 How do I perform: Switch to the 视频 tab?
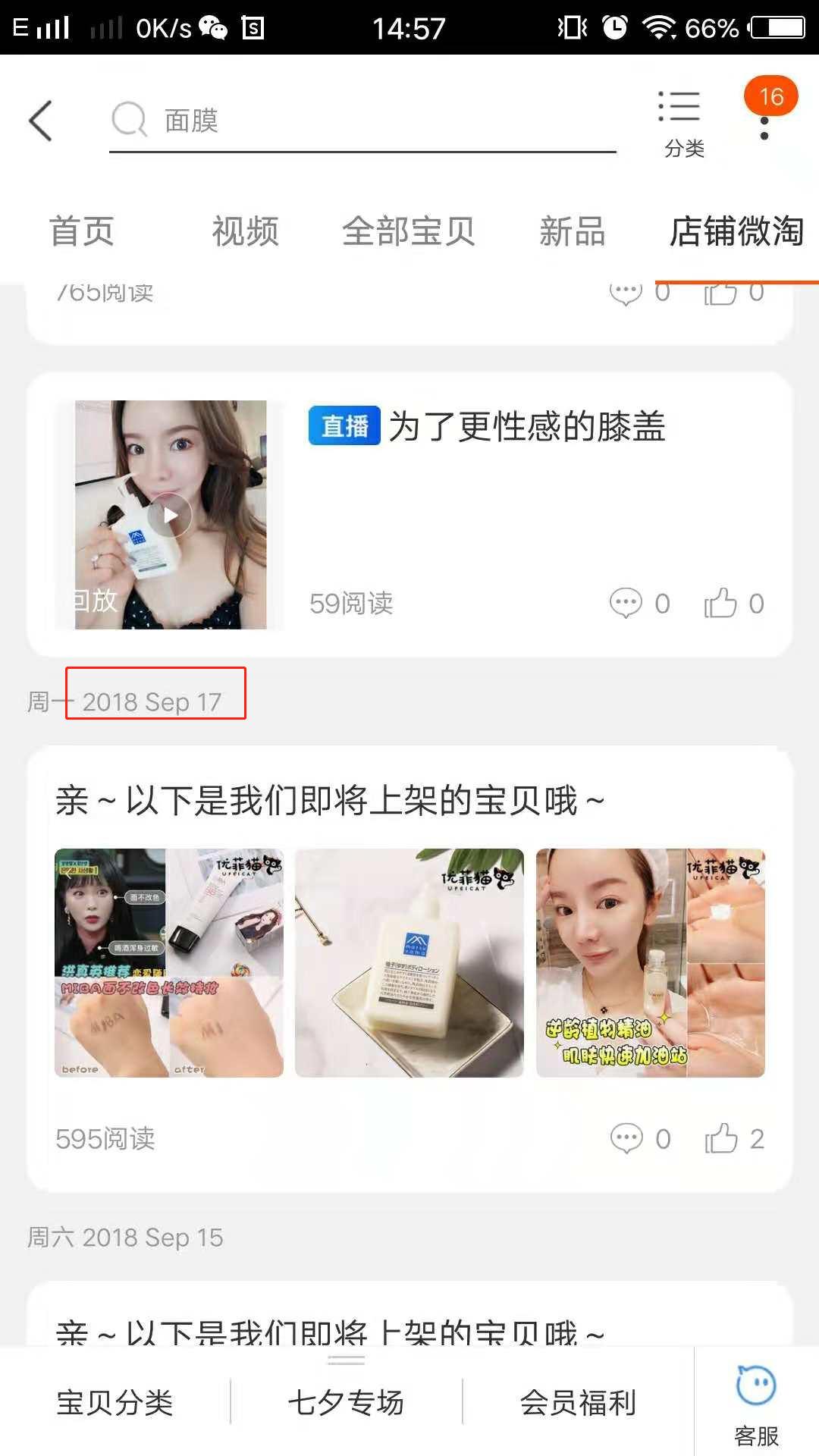[x=244, y=232]
